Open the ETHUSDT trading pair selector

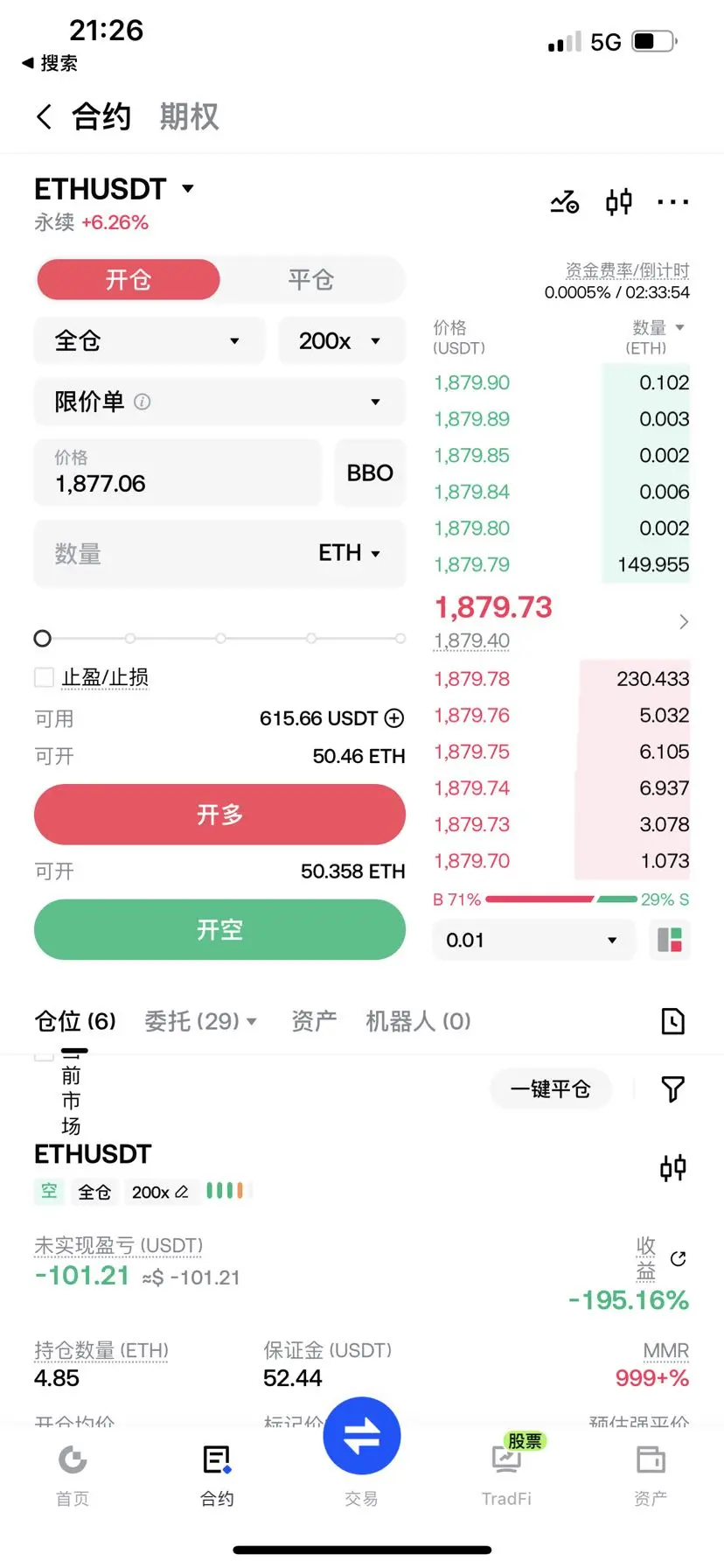[114, 189]
